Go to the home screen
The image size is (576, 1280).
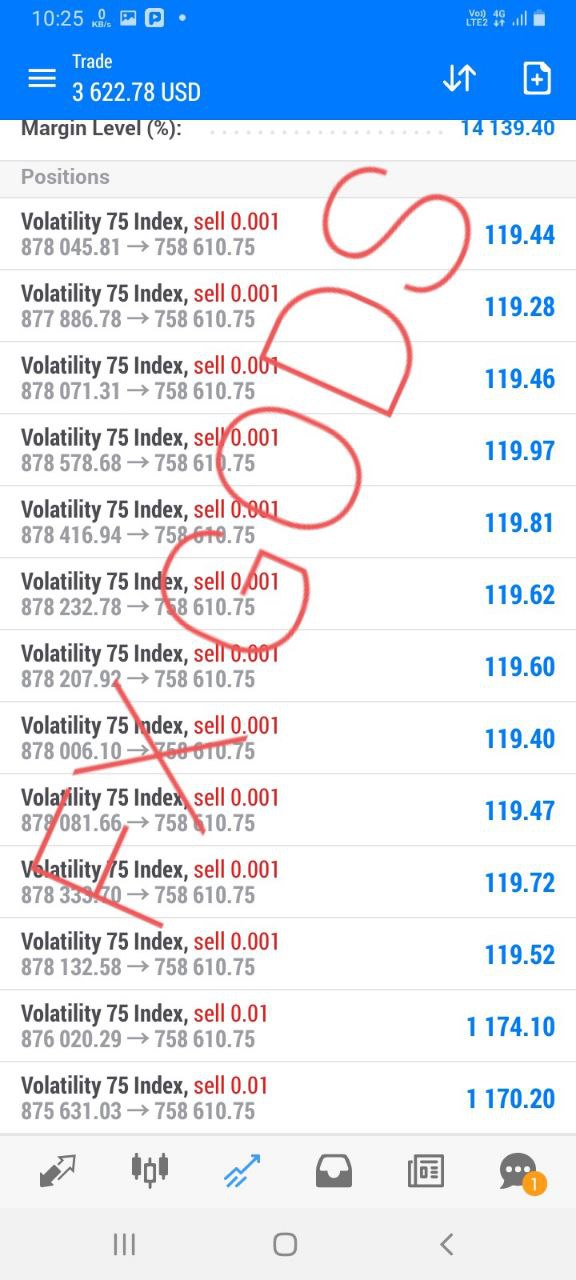[x=285, y=1244]
